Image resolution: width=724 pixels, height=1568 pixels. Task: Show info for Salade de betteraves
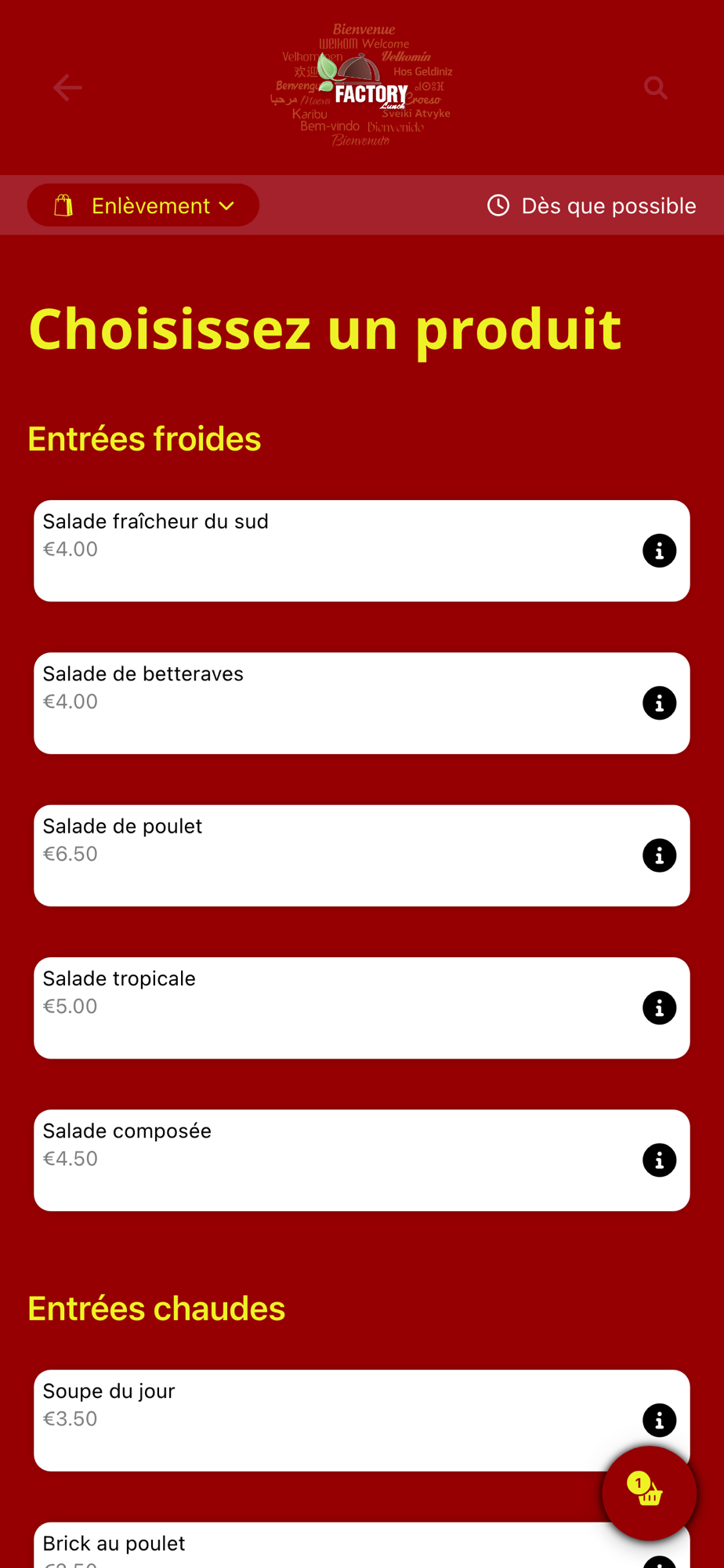pos(659,703)
